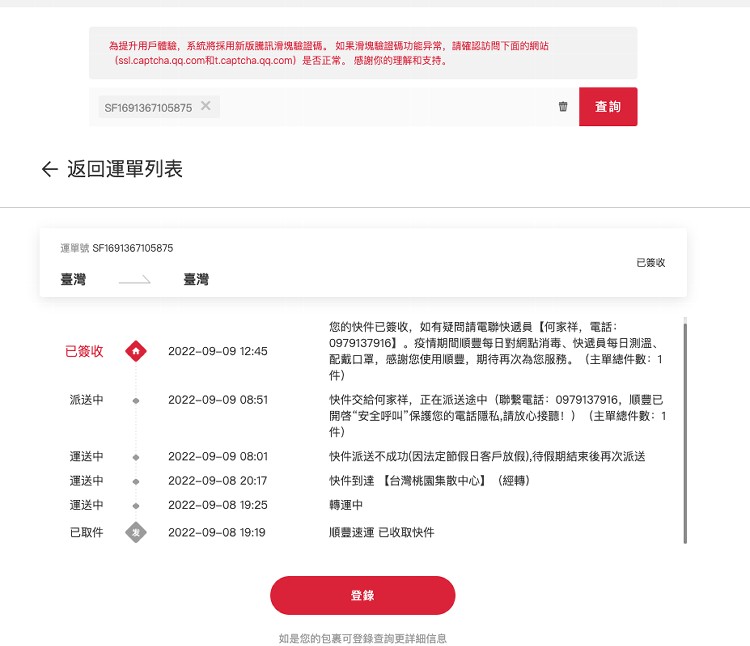Go back via 返回運單列表 arrow

coord(50,169)
